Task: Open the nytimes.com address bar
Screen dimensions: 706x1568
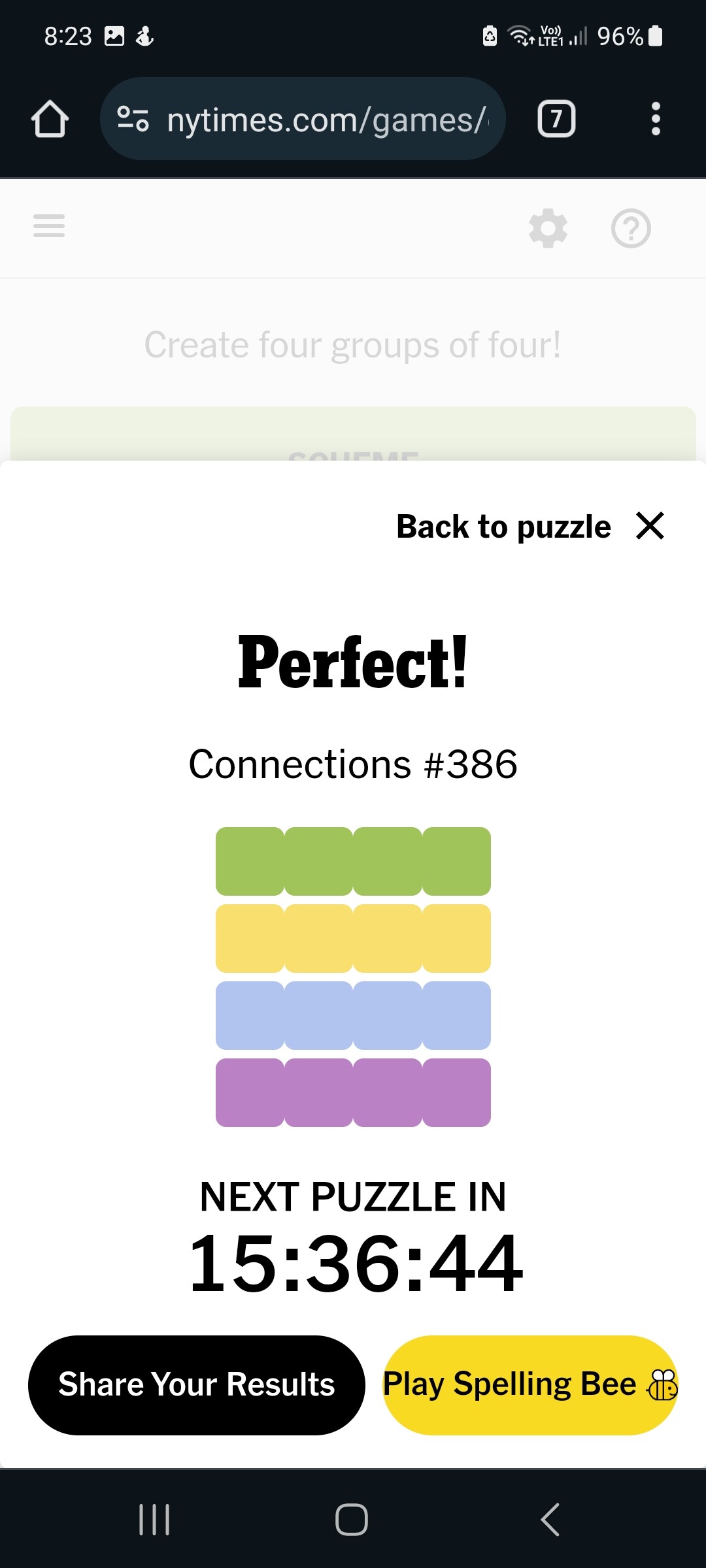Action: [x=303, y=119]
